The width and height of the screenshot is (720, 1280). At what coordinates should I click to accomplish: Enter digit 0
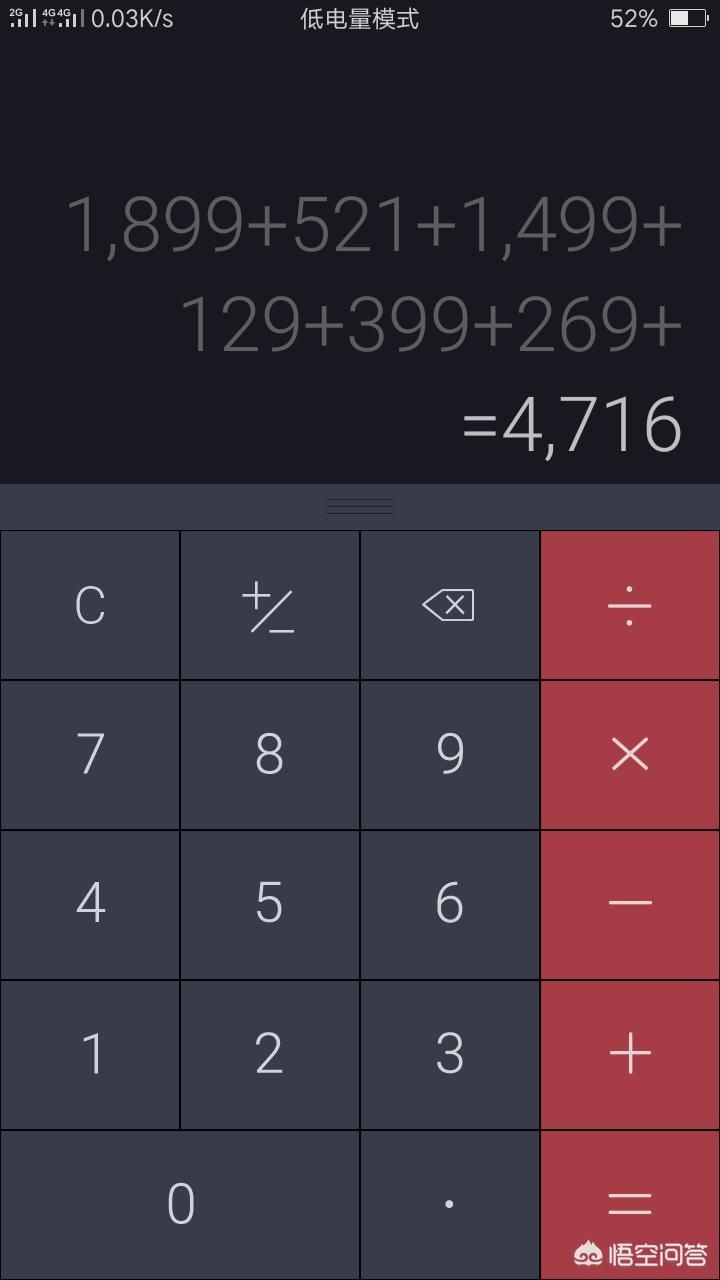click(x=180, y=1205)
